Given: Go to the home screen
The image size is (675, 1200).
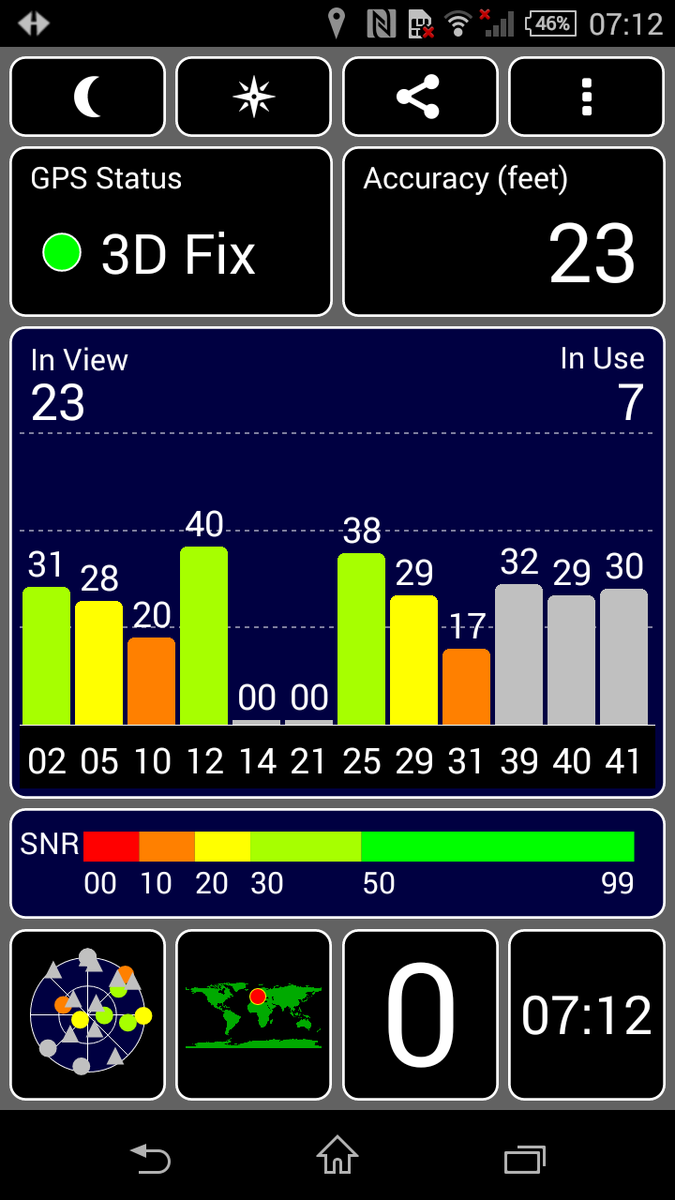Looking at the screenshot, I should click(337, 1158).
